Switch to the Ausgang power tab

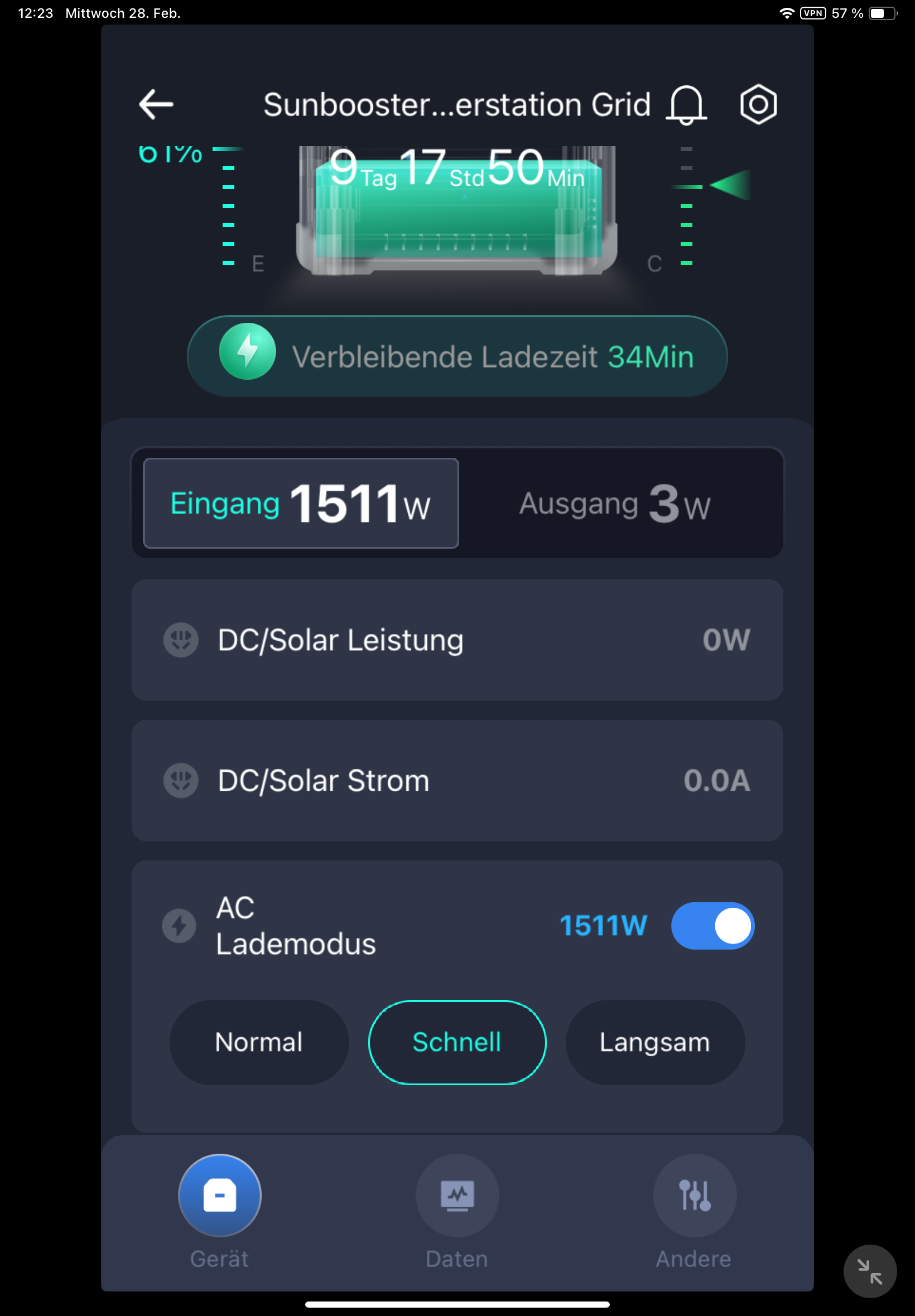tap(615, 503)
